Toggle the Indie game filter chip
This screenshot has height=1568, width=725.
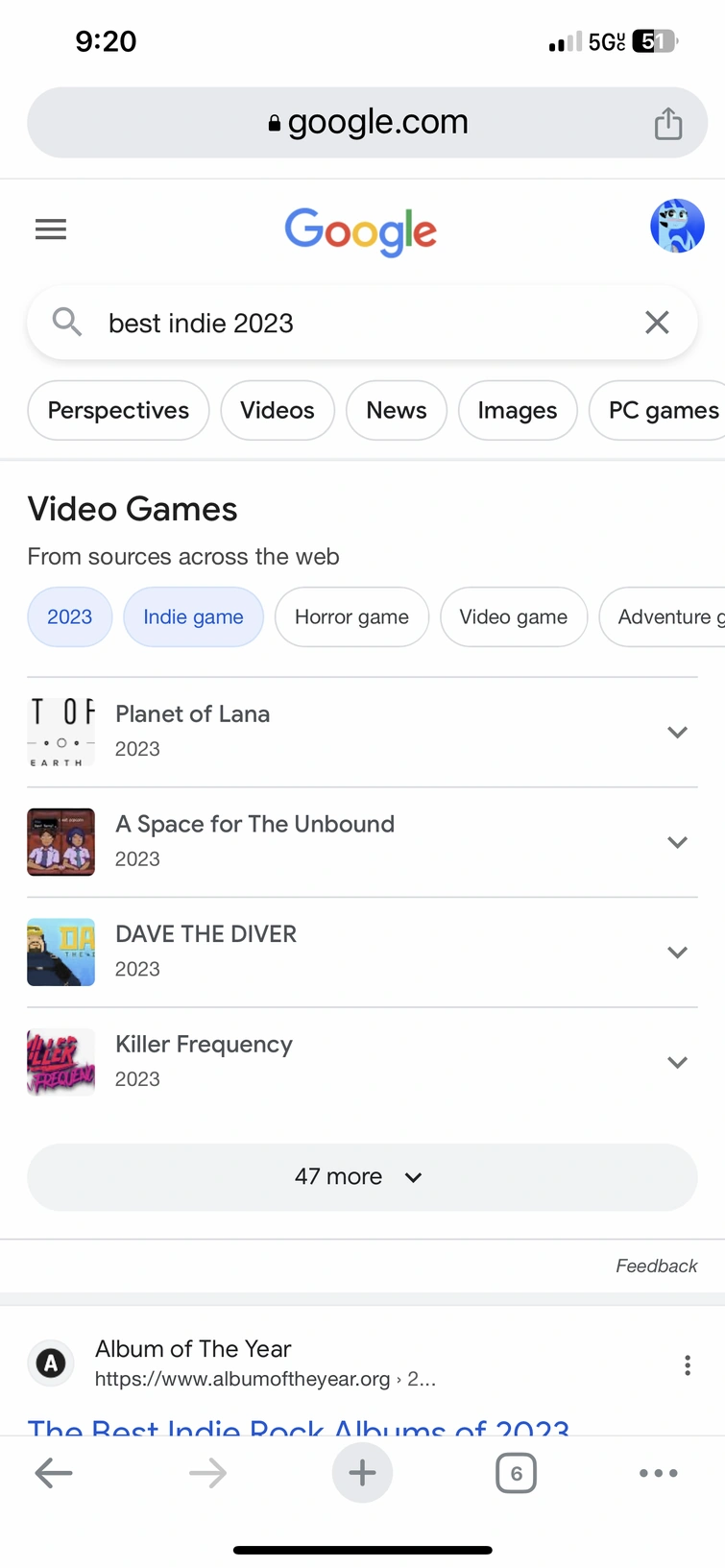point(193,616)
